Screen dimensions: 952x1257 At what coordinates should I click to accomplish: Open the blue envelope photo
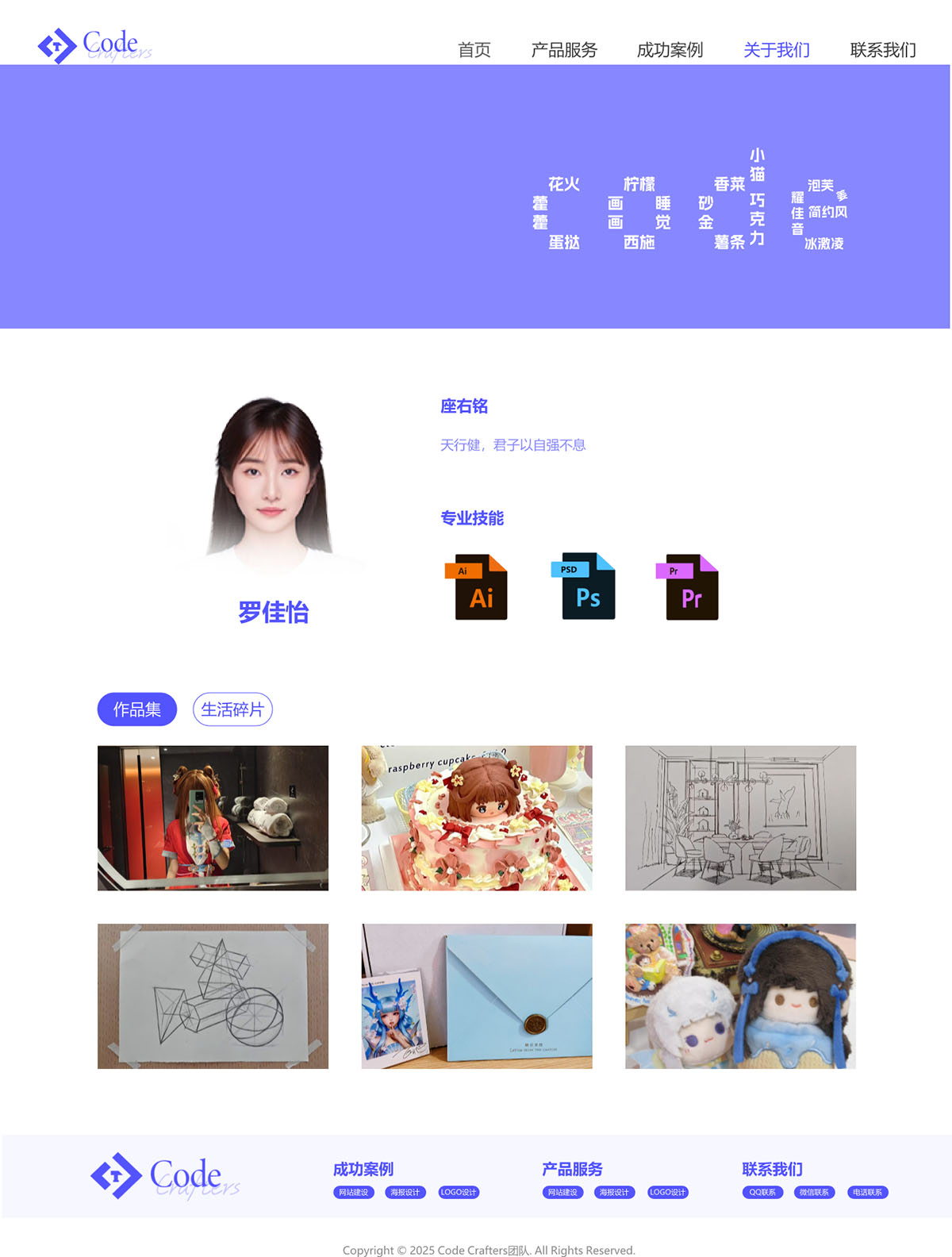pos(477,996)
